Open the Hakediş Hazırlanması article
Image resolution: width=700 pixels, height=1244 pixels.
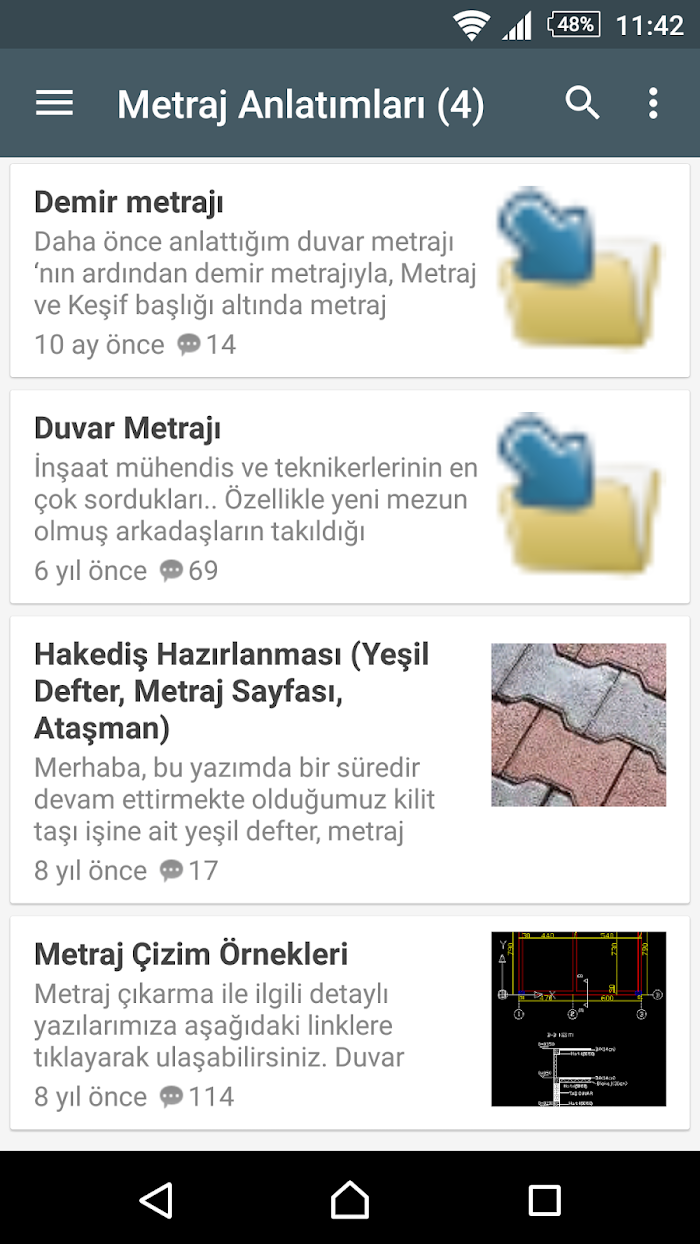point(350,760)
